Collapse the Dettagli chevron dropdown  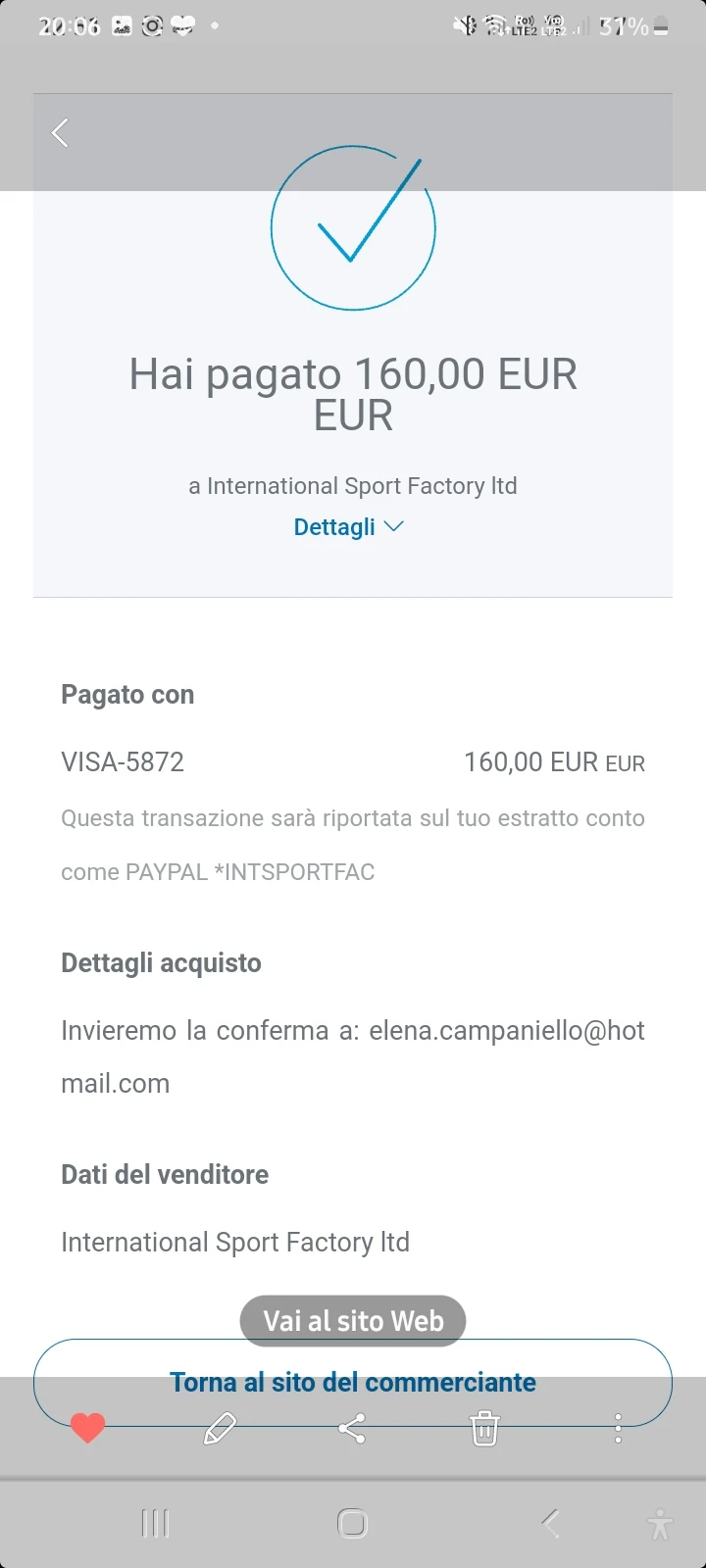coord(393,526)
